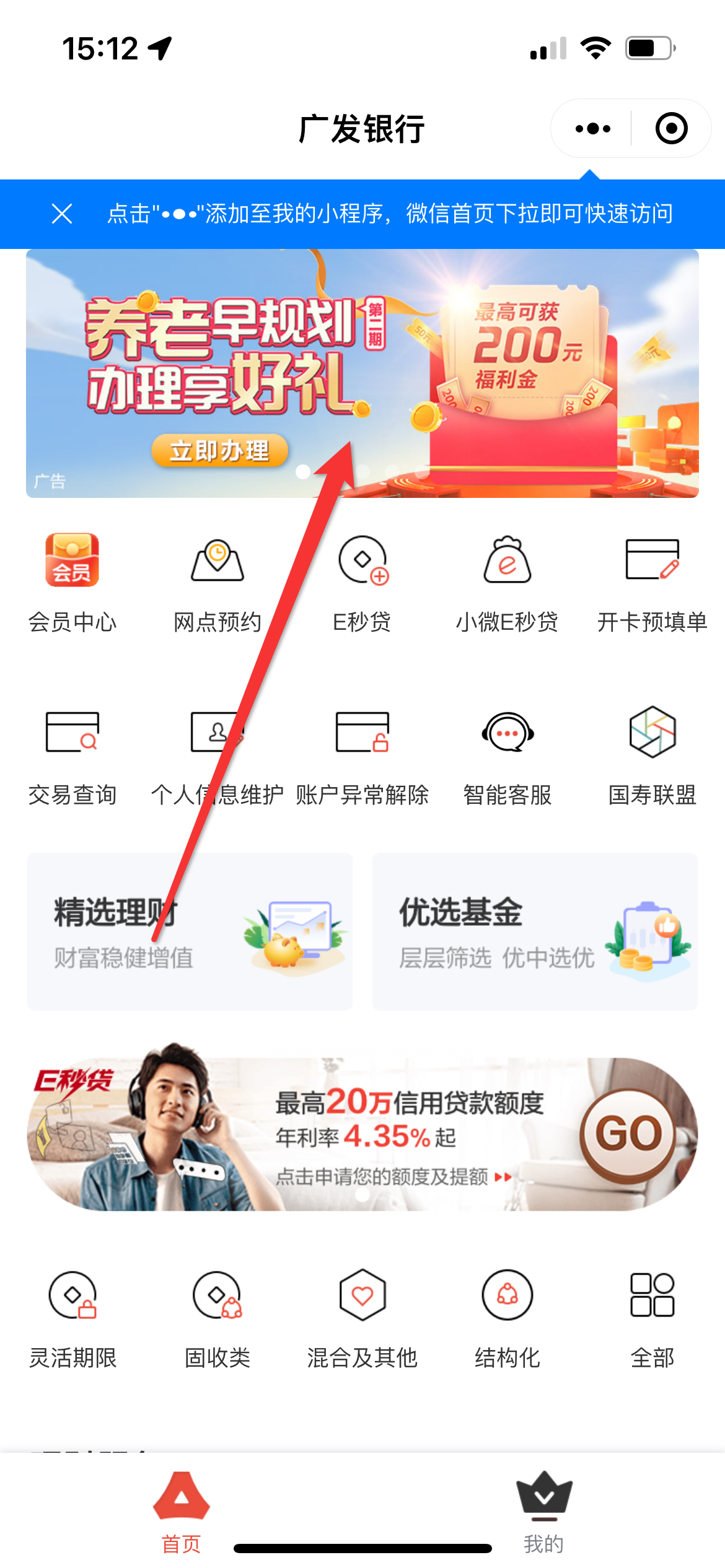This screenshot has height=1568, width=725.
Task: Open the 精选理财 card
Action: tap(190, 931)
